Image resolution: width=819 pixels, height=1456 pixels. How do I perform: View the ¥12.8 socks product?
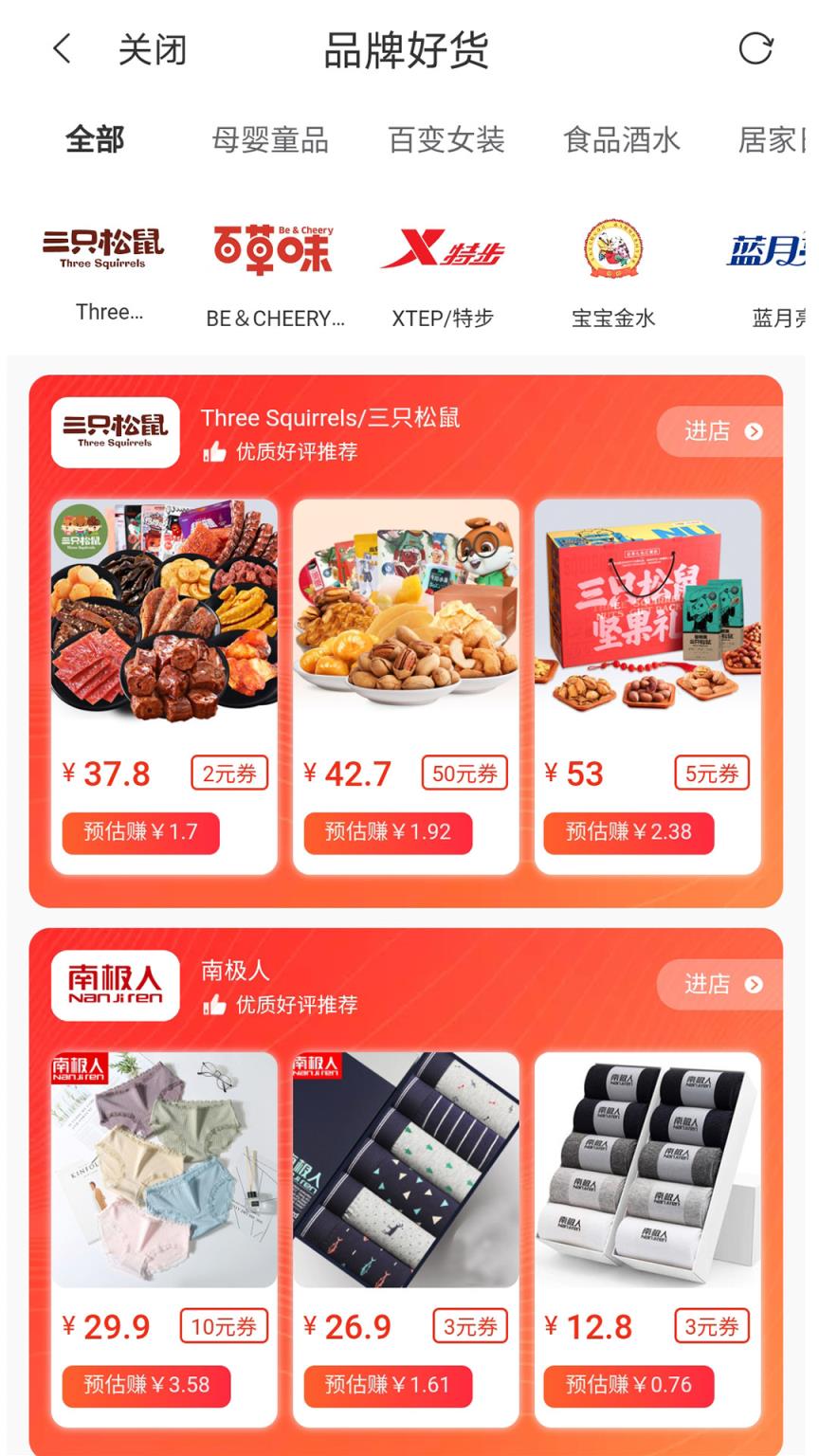coord(647,1171)
